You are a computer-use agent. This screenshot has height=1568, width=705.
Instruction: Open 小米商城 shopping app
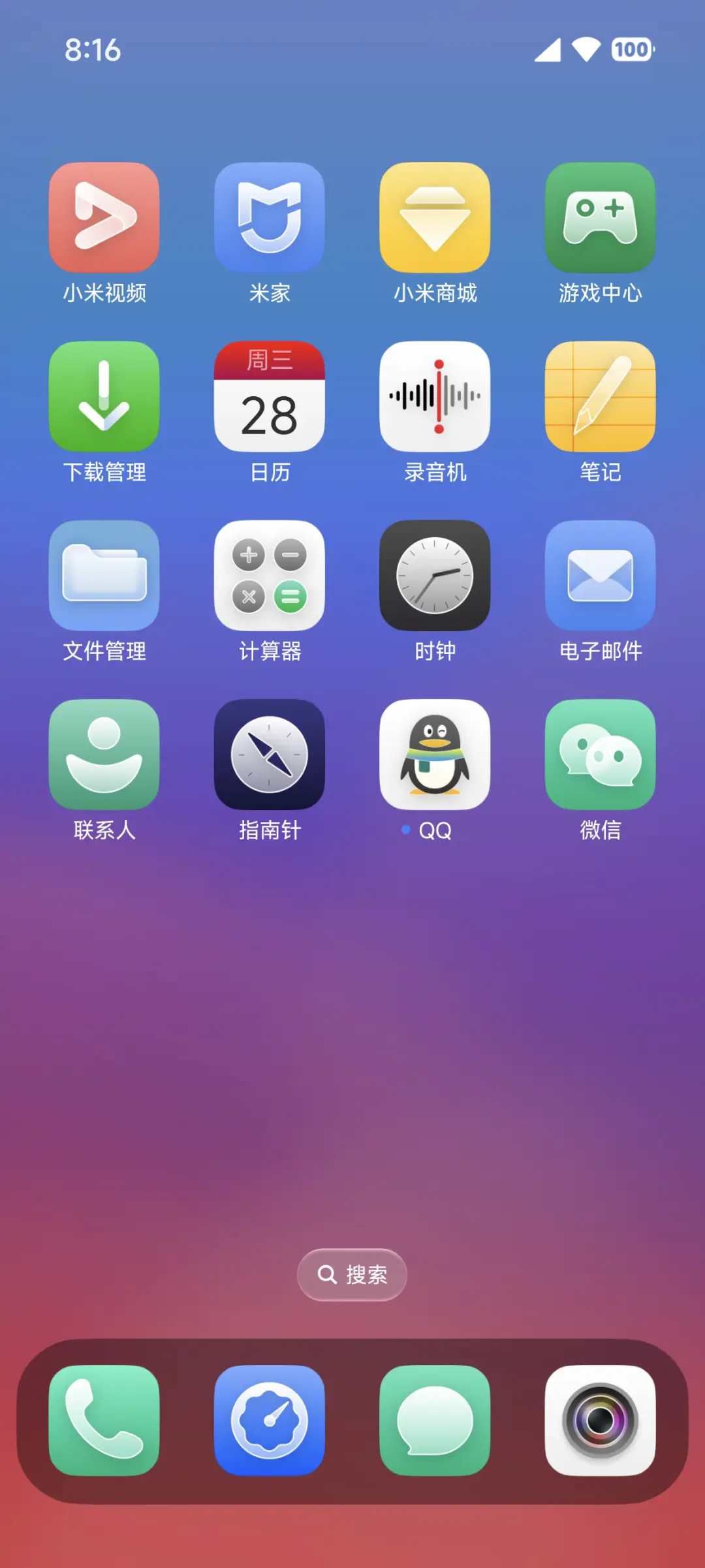point(435,217)
